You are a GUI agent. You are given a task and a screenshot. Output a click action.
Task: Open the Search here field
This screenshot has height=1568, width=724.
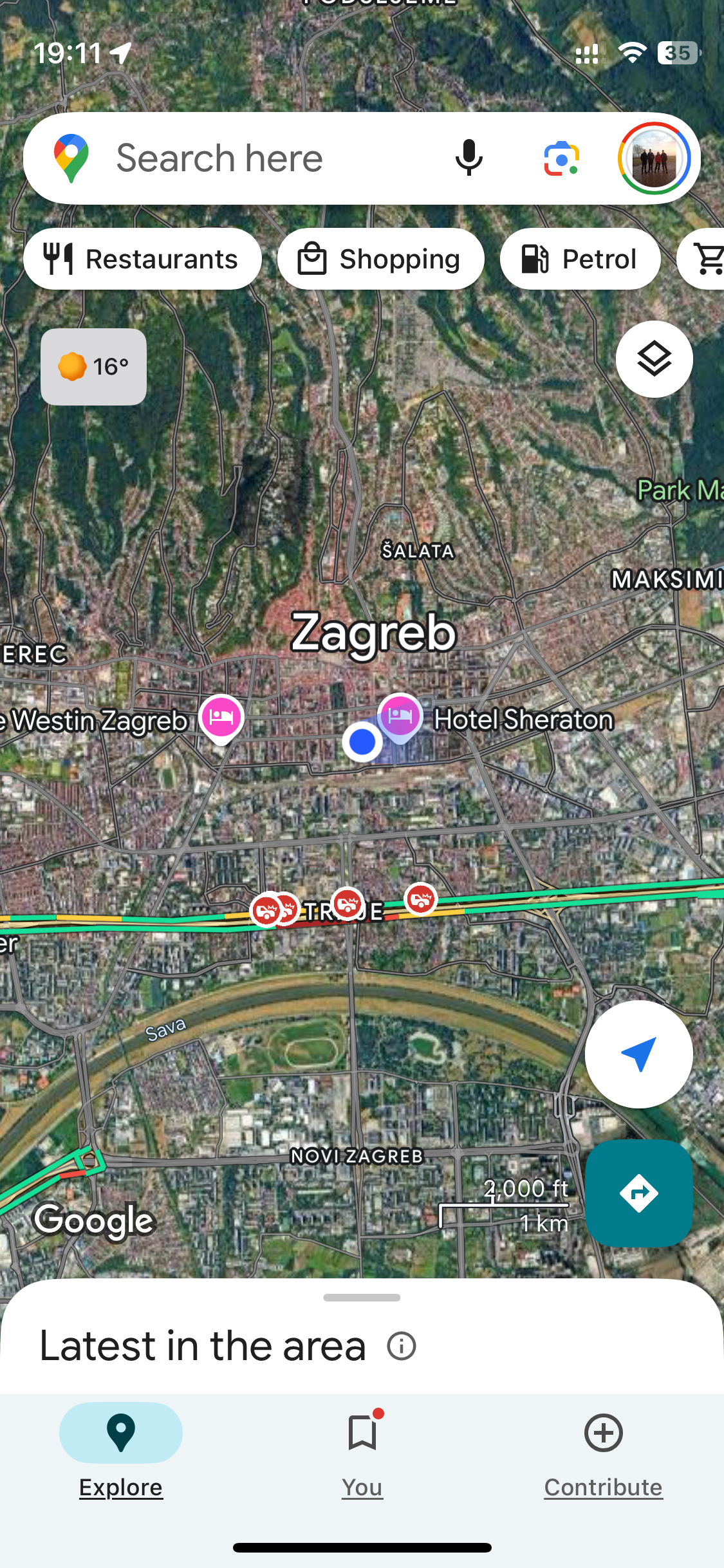257,158
